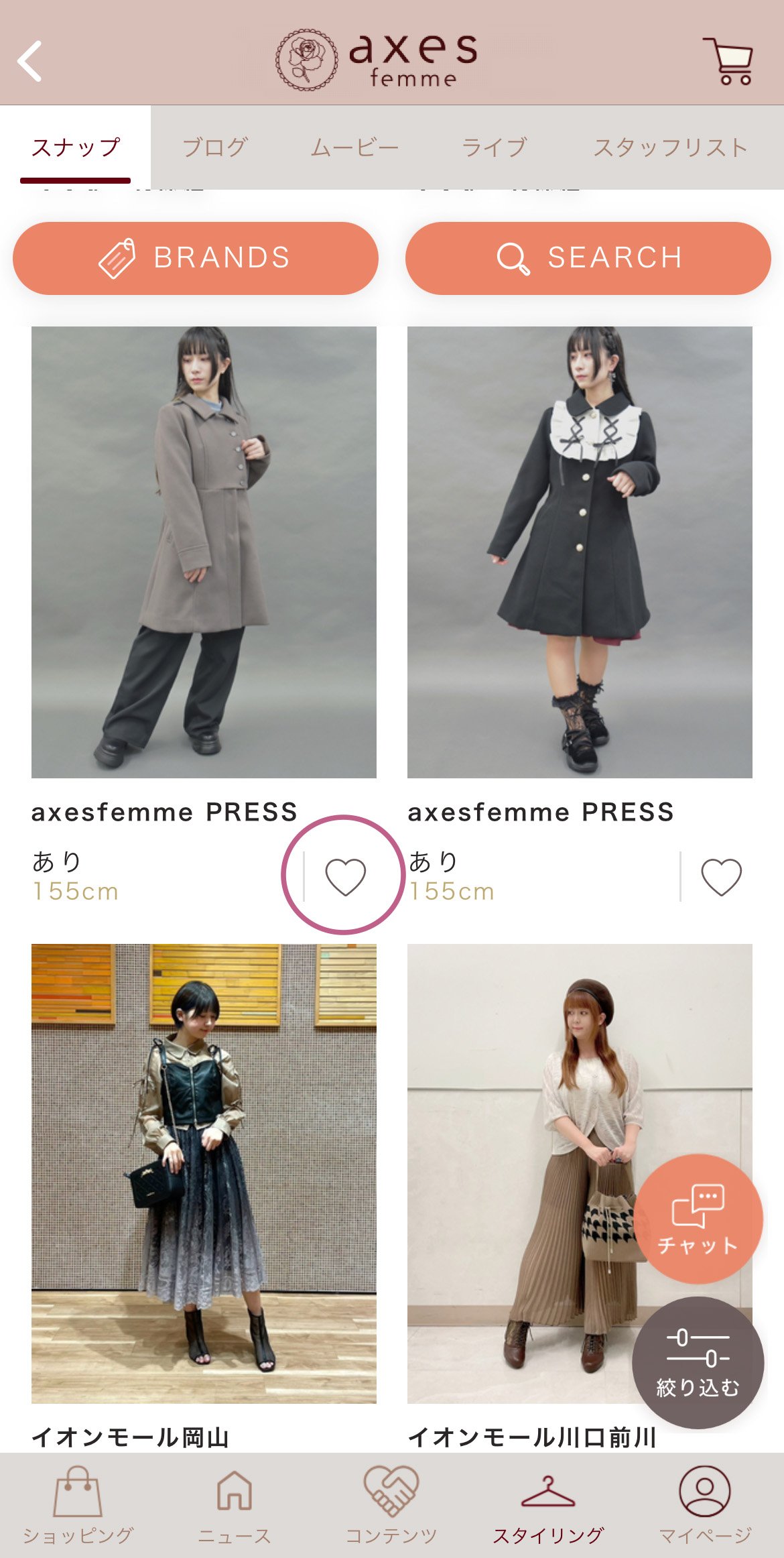Go back with the top-left arrow

coord(30,61)
